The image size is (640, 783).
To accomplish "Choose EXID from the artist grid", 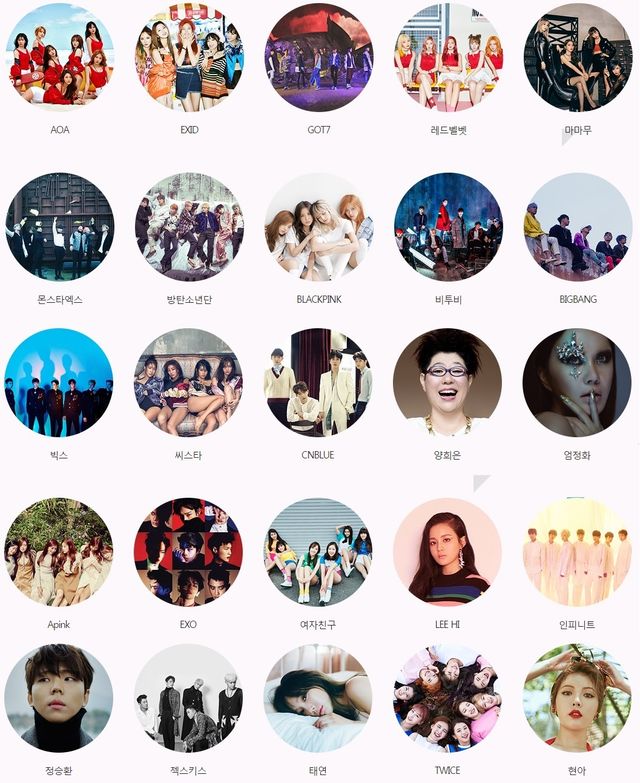I will tap(189, 56).
